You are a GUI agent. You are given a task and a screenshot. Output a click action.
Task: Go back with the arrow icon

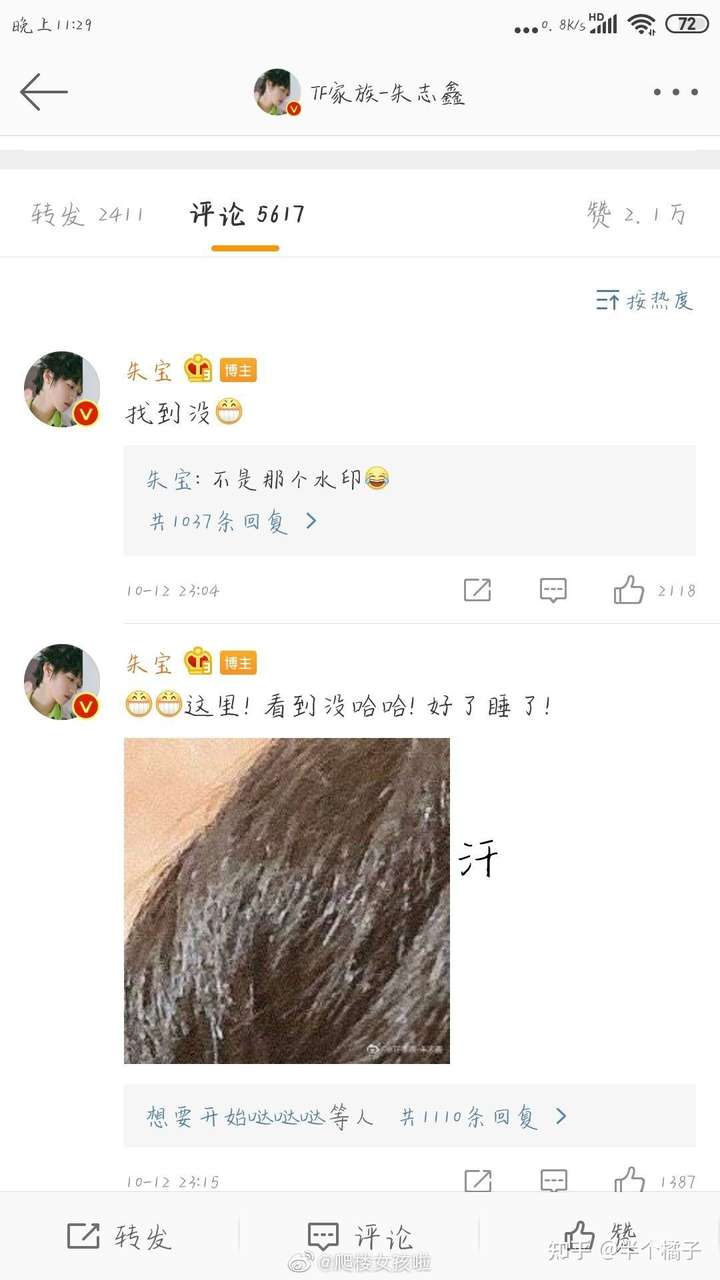point(44,92)
